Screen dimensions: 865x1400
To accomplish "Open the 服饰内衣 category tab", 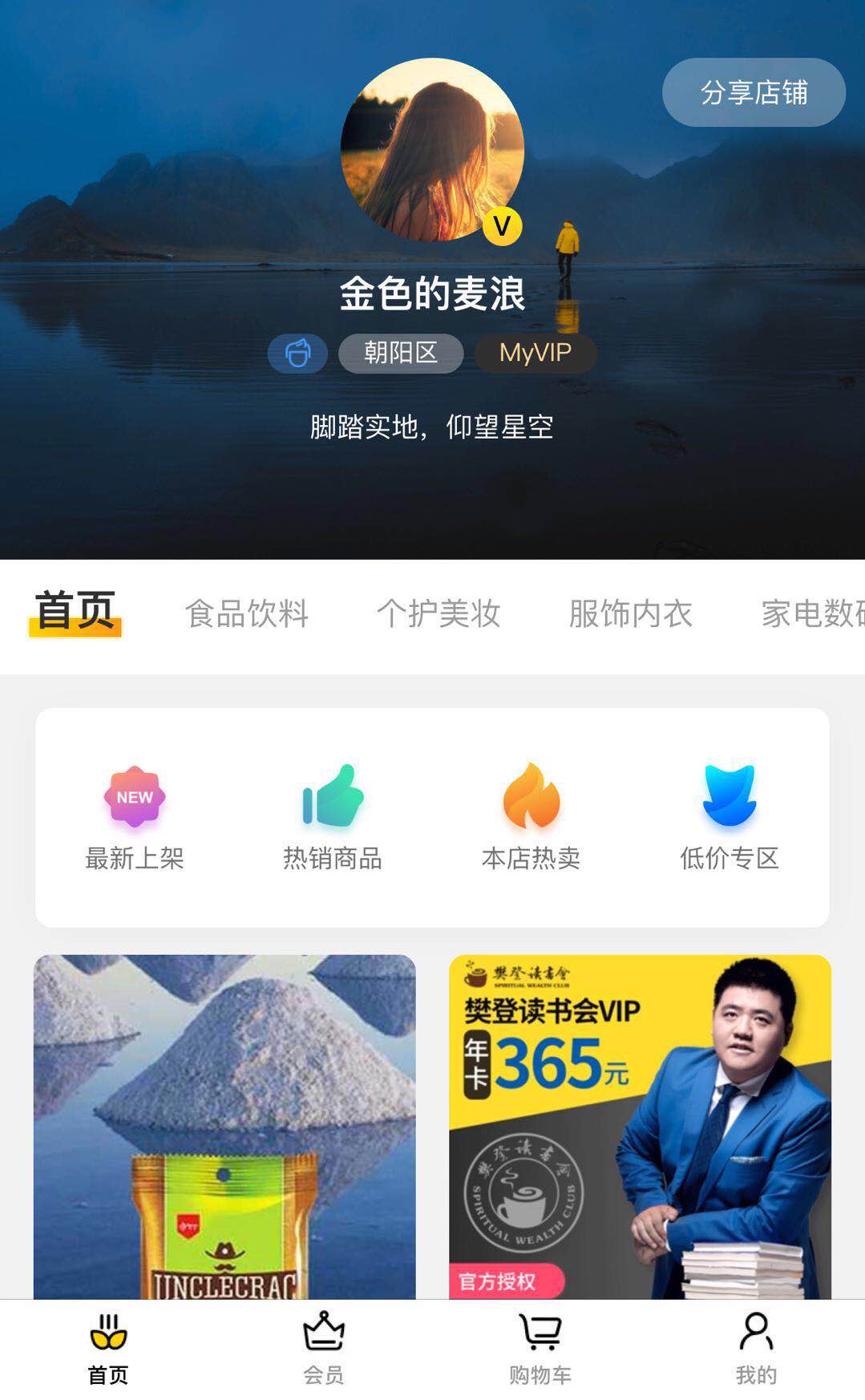I will [x=631, y=613].
